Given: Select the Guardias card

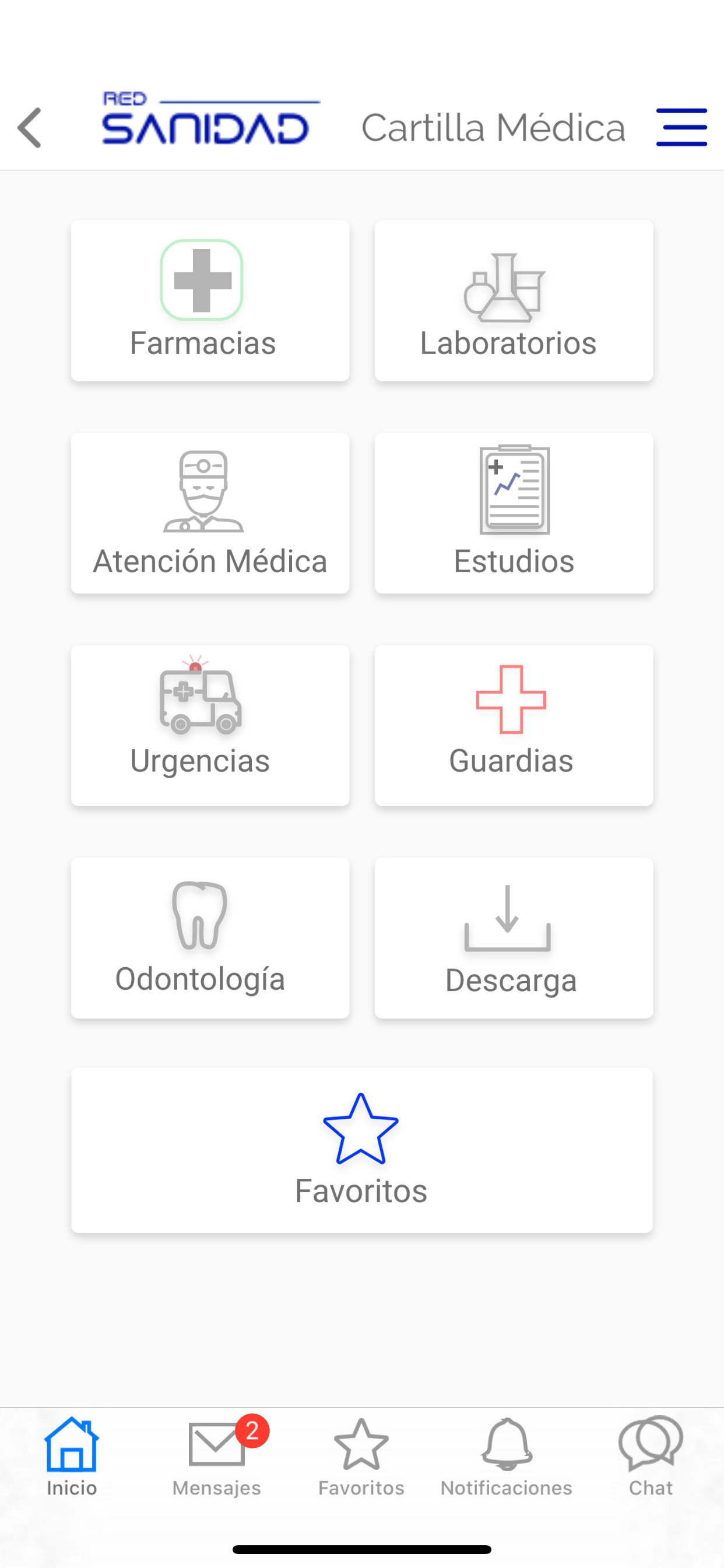Looking at the screenshot, I should (514, 726).
